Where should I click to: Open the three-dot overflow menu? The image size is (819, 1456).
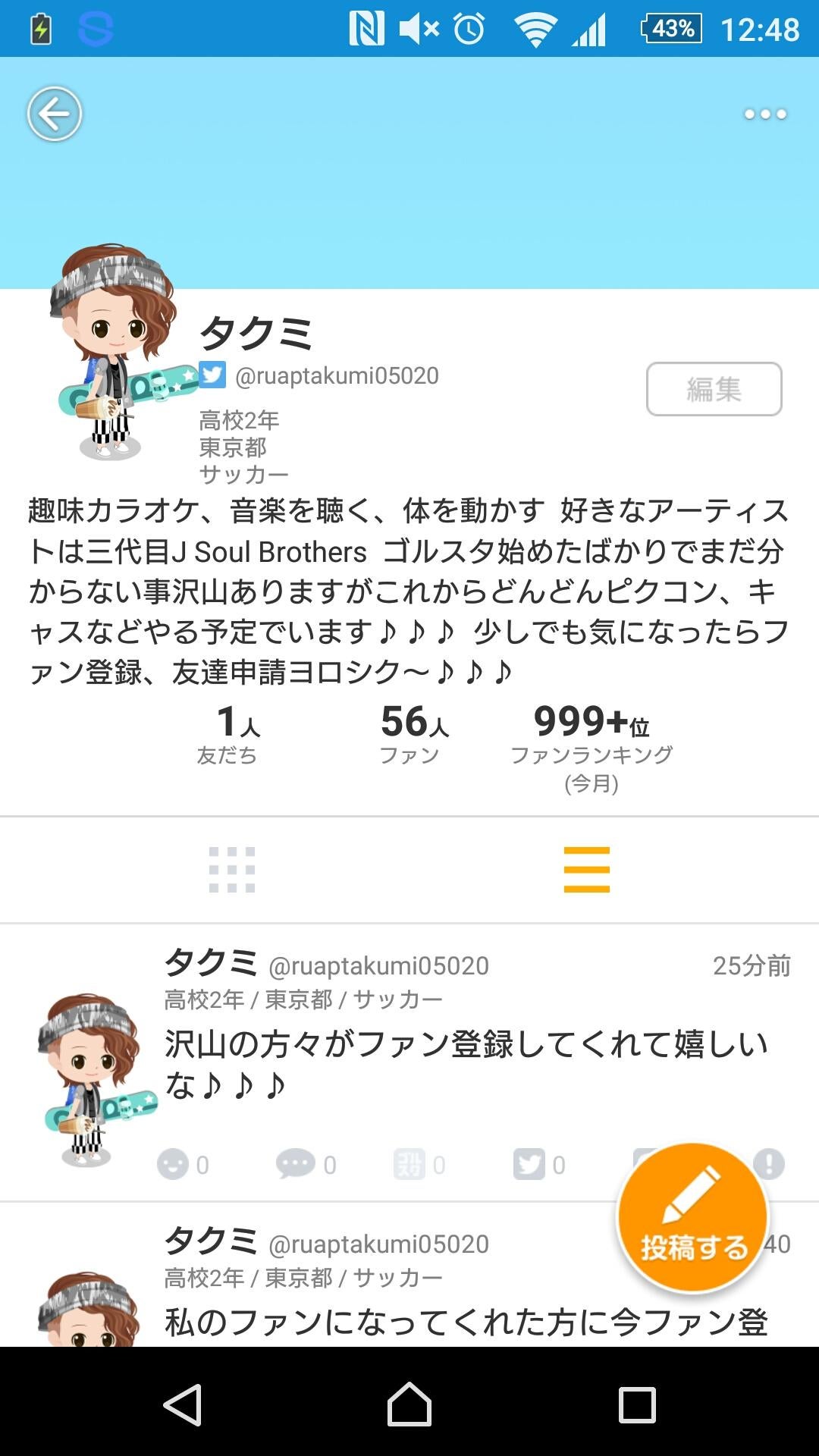tap(764, 114)
